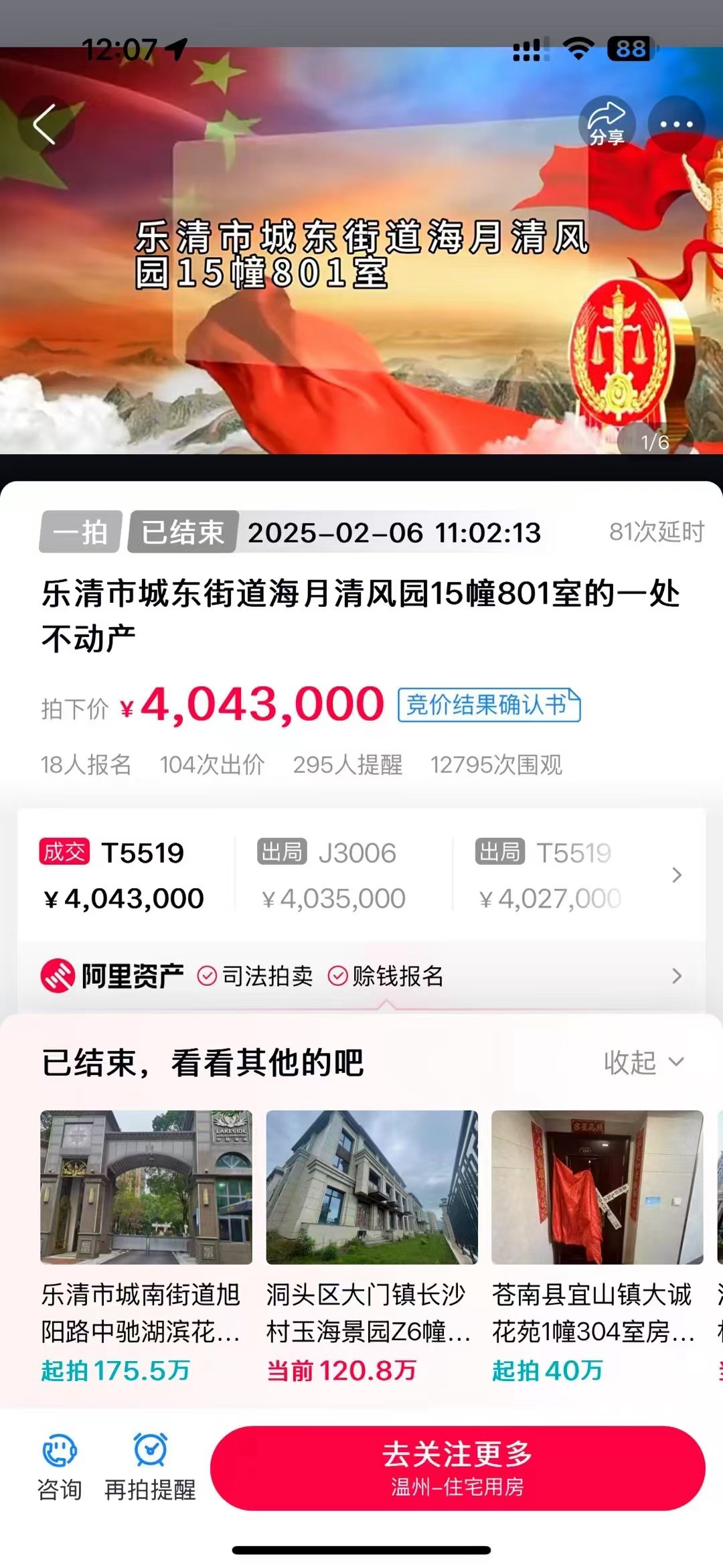
Task: Set a 再拍提醒 re-auction reminder
Action: point(151,1468)
